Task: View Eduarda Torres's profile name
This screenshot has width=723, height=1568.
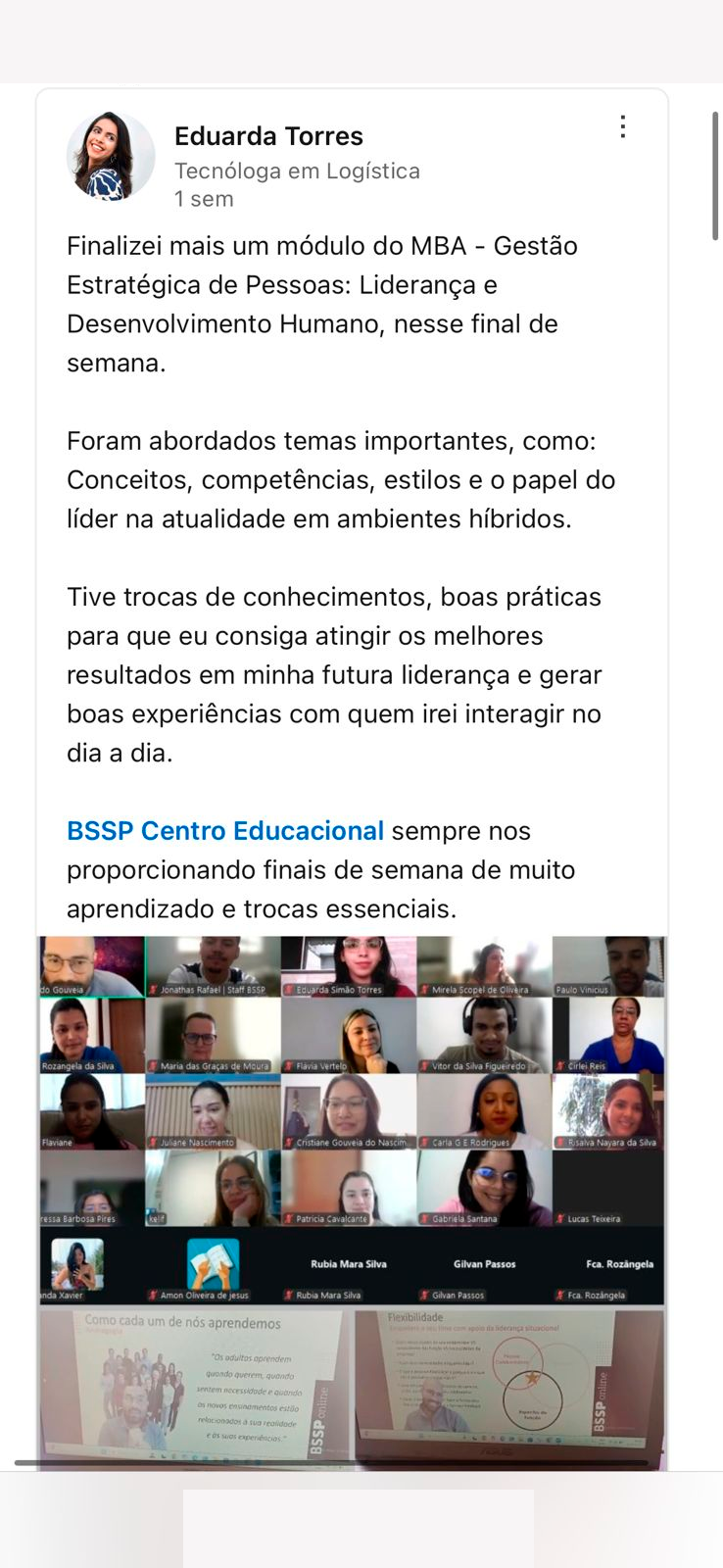Action: click(x=268, y=136)
